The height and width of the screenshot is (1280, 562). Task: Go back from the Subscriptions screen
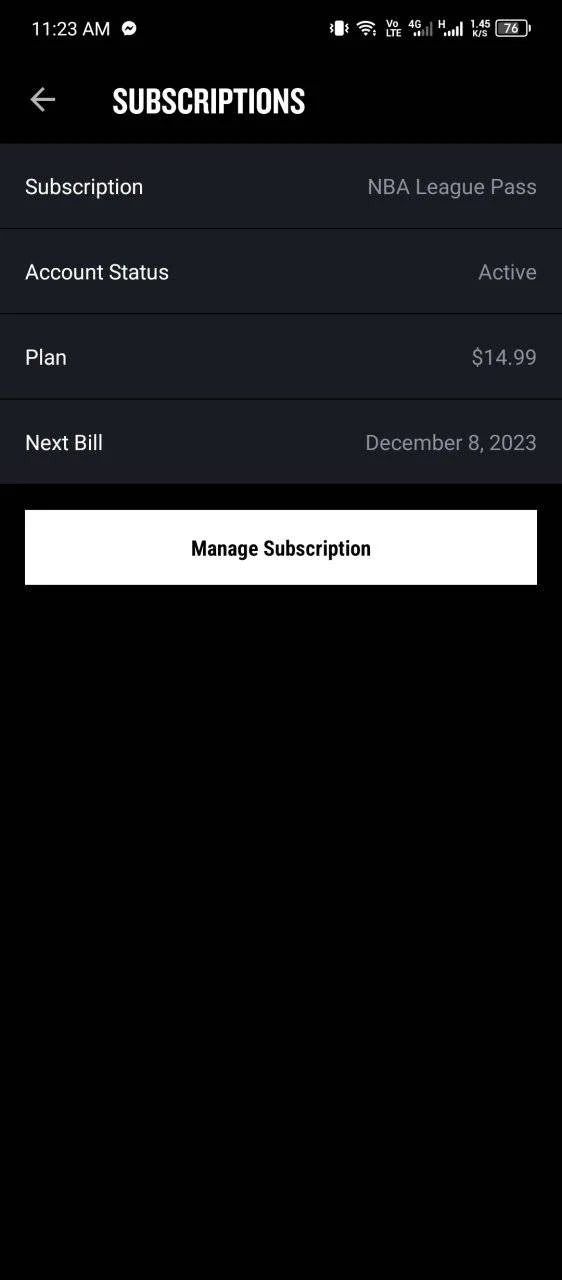tap(43, 99)
